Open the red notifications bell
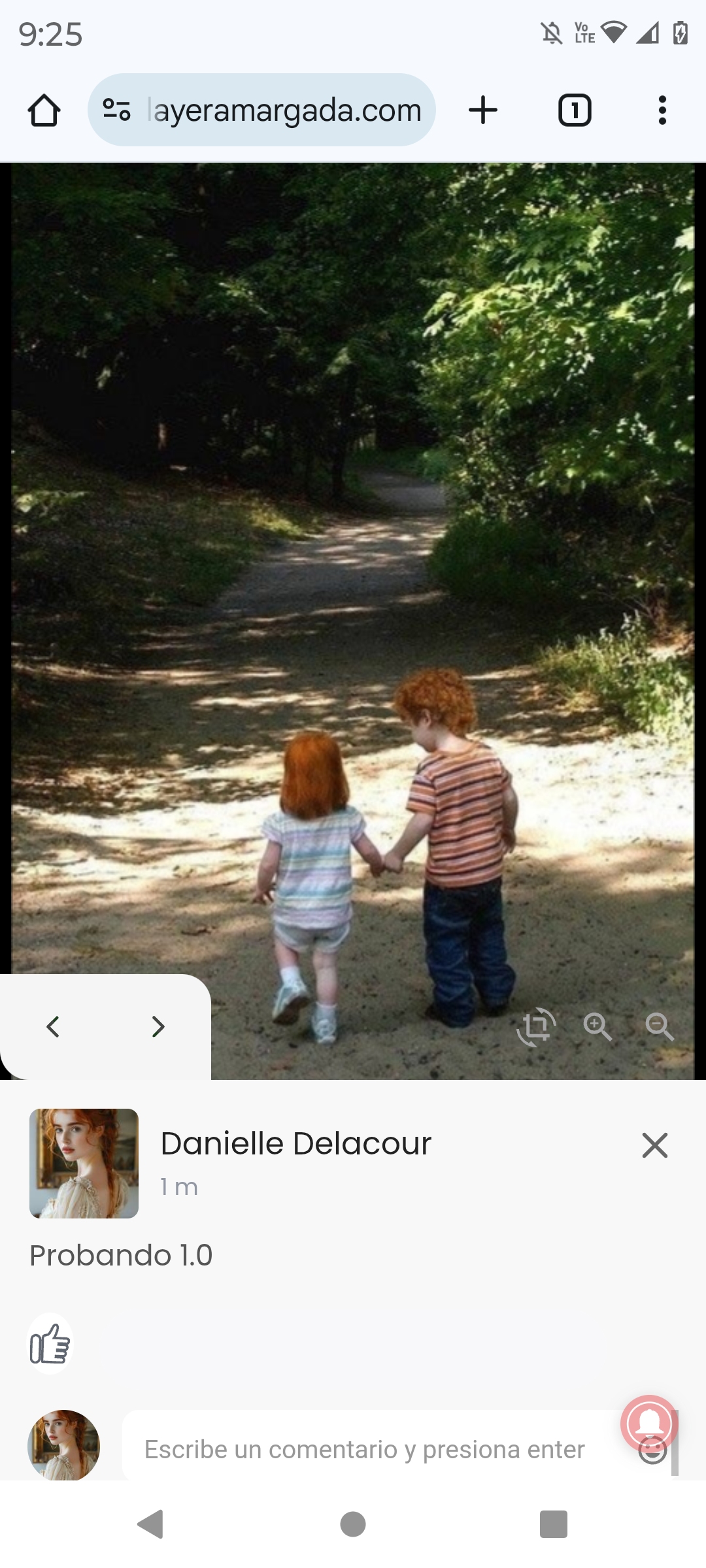 (x=649, y=1423)
